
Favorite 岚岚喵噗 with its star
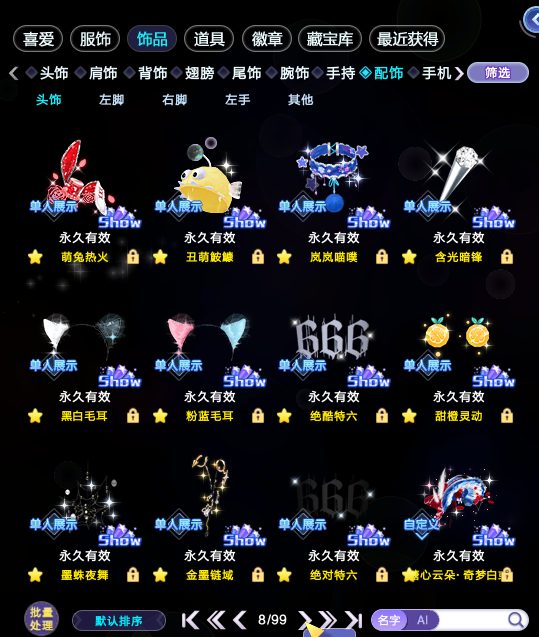284,257
